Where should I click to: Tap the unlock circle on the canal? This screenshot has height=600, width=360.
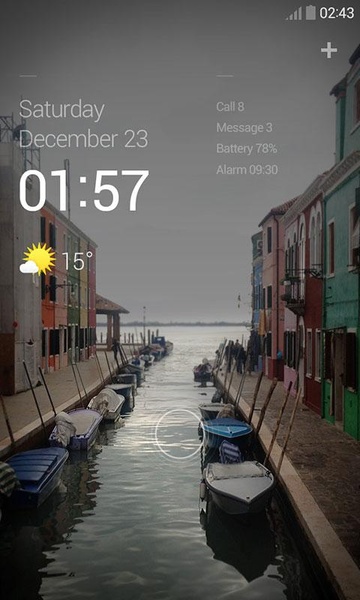(179, 434)
